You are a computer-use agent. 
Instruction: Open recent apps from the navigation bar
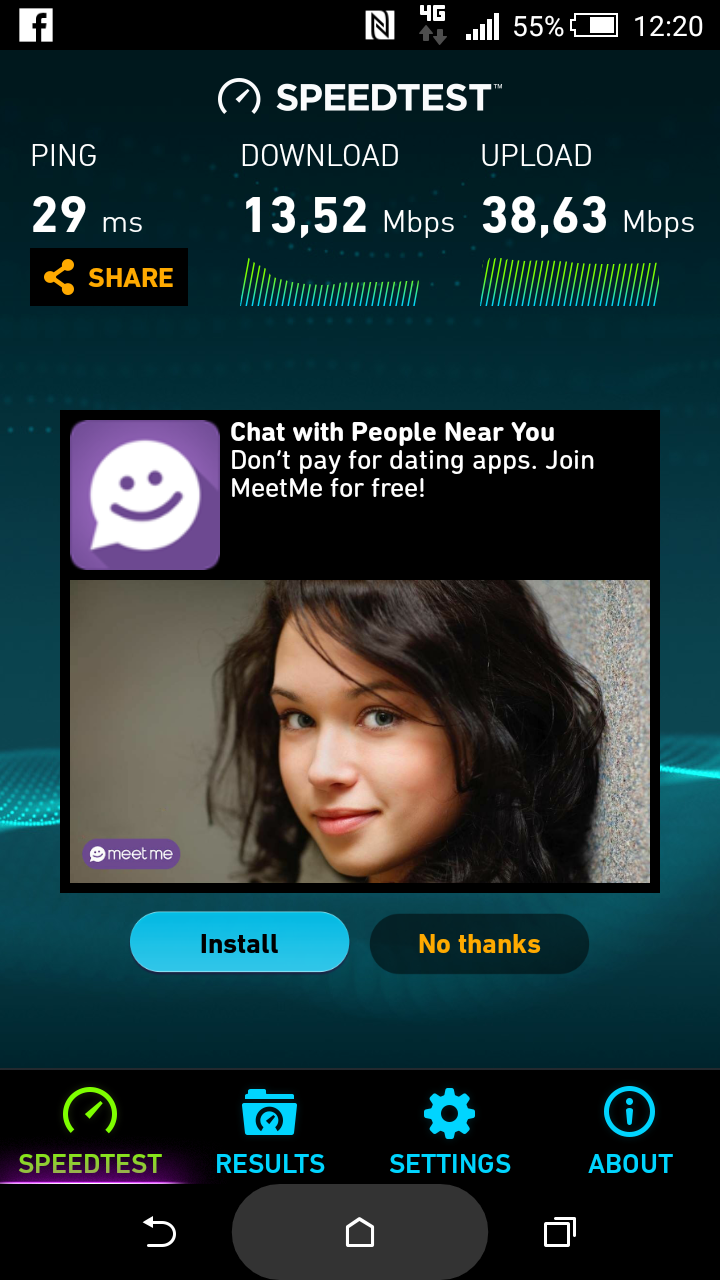click(x=560, y=1232)
